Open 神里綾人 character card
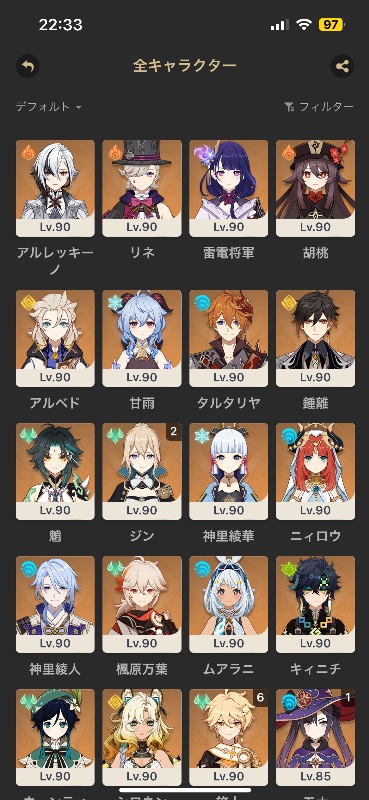 pos(55,605)
